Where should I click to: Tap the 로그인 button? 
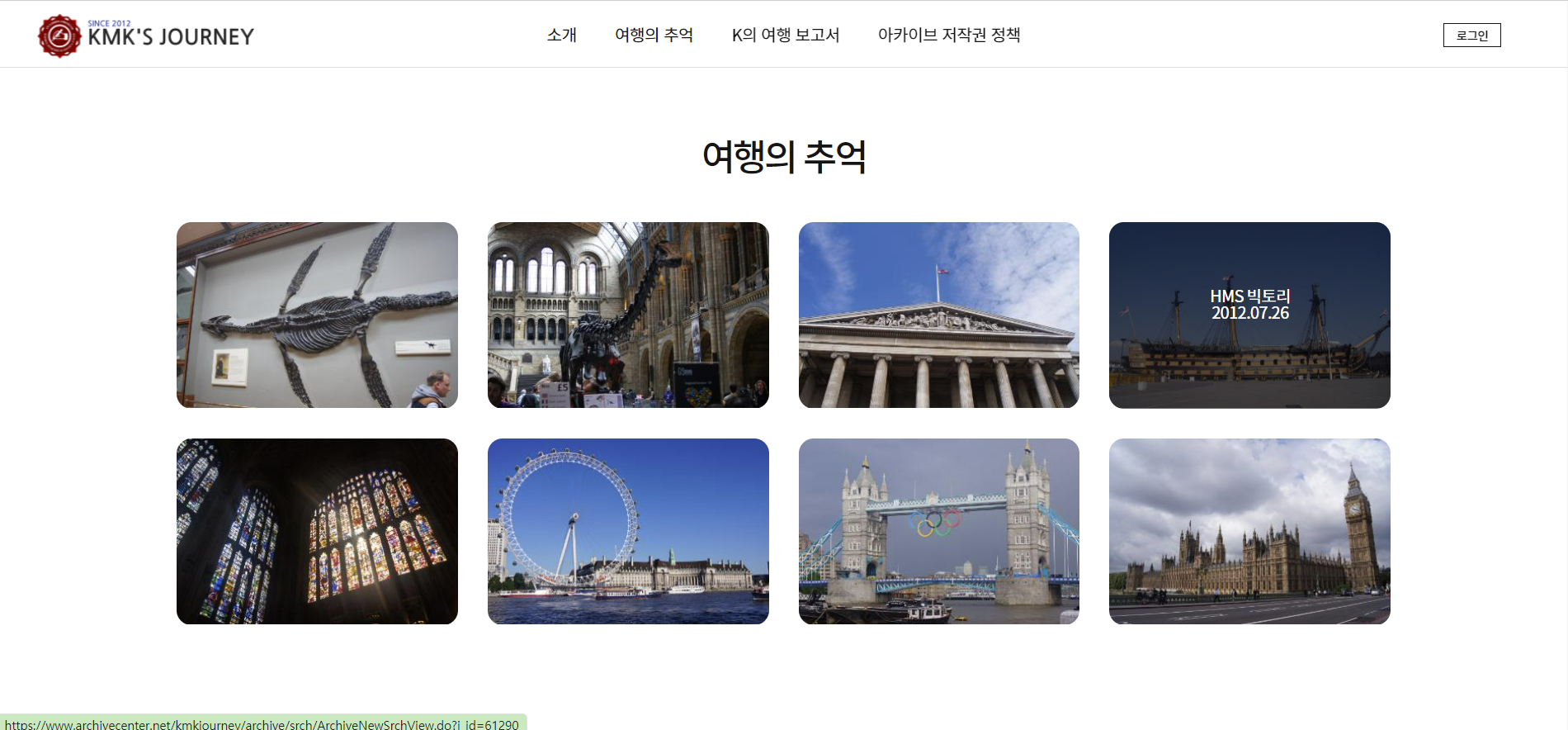1471,36
